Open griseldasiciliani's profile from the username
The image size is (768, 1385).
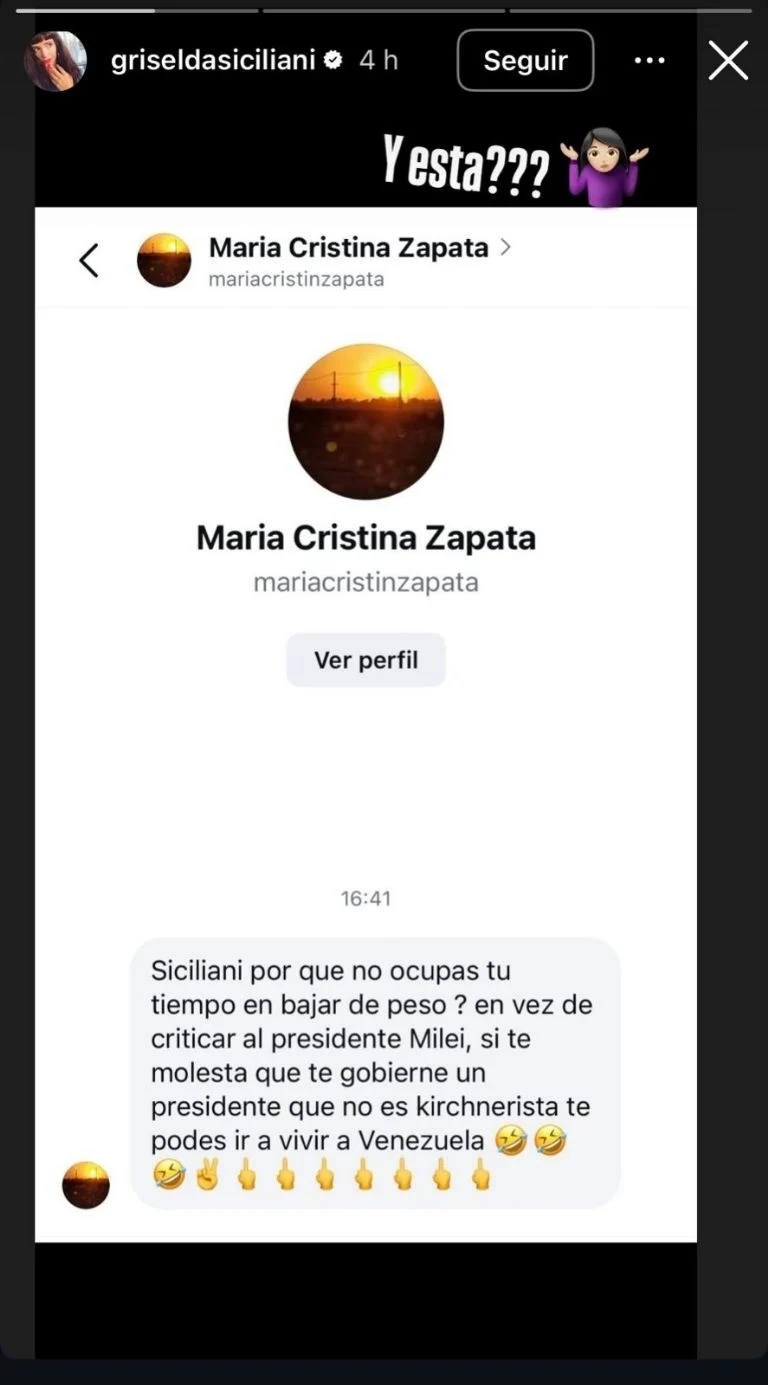point(213,61)
